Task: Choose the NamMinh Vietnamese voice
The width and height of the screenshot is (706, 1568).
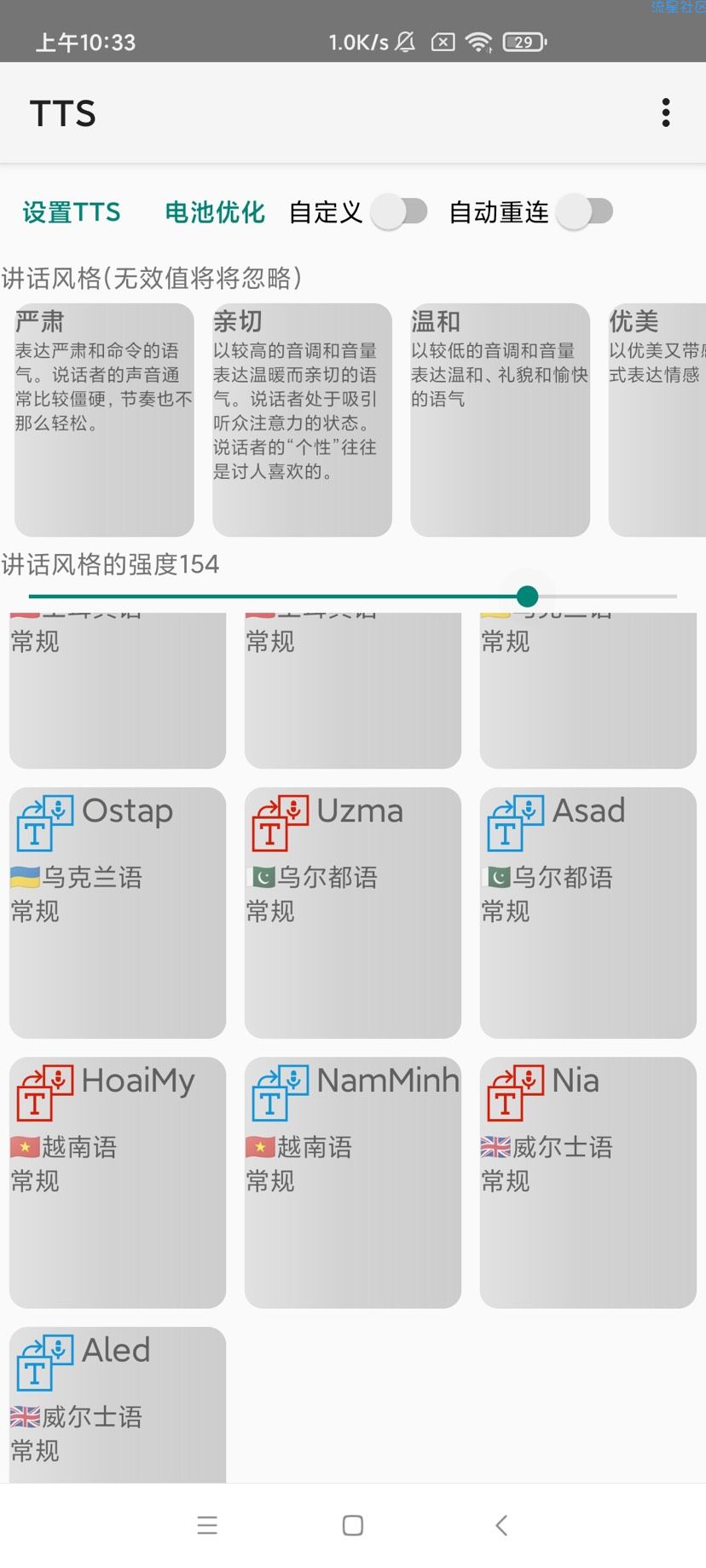Action: 353,1182
